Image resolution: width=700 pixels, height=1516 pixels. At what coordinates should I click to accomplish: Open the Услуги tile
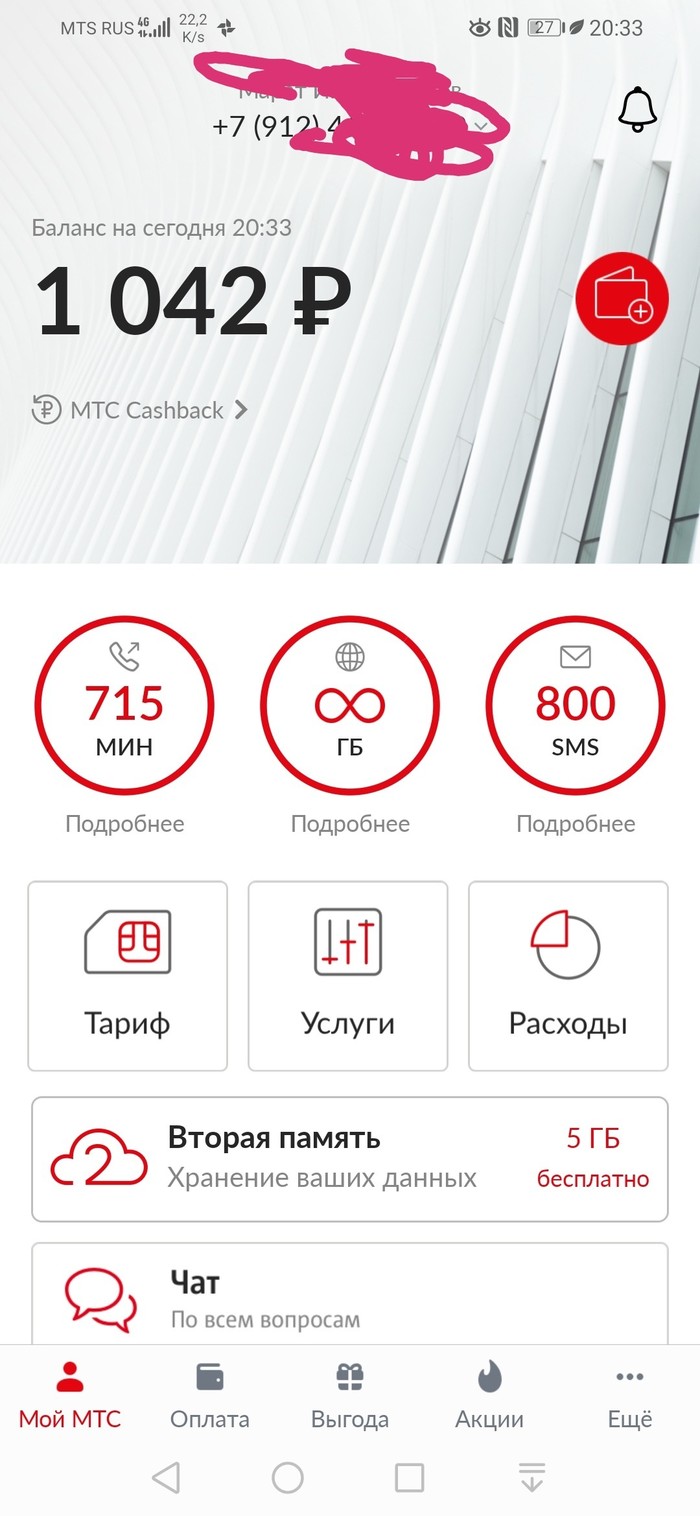coord(348,975)
